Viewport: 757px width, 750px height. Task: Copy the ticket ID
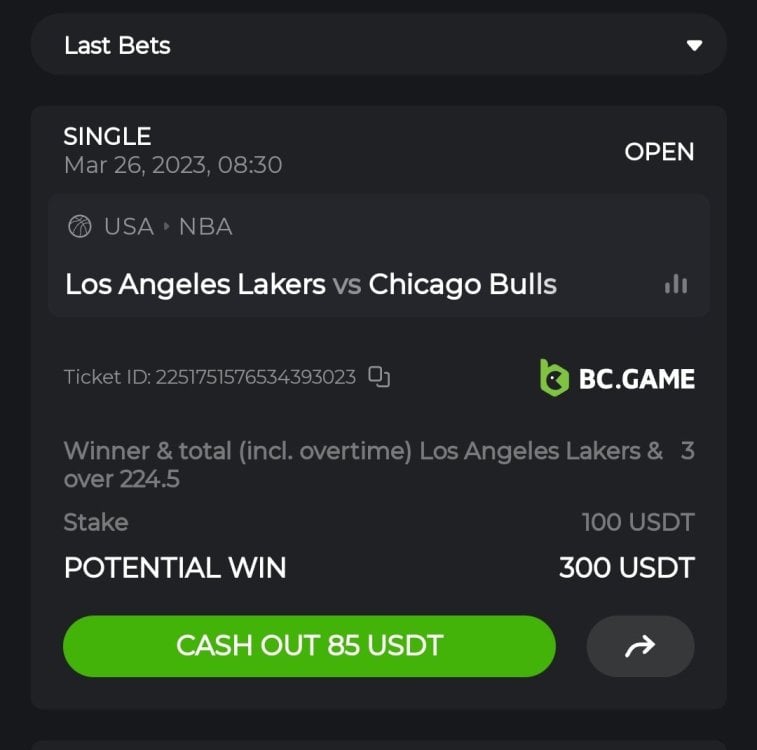(379, 377)
